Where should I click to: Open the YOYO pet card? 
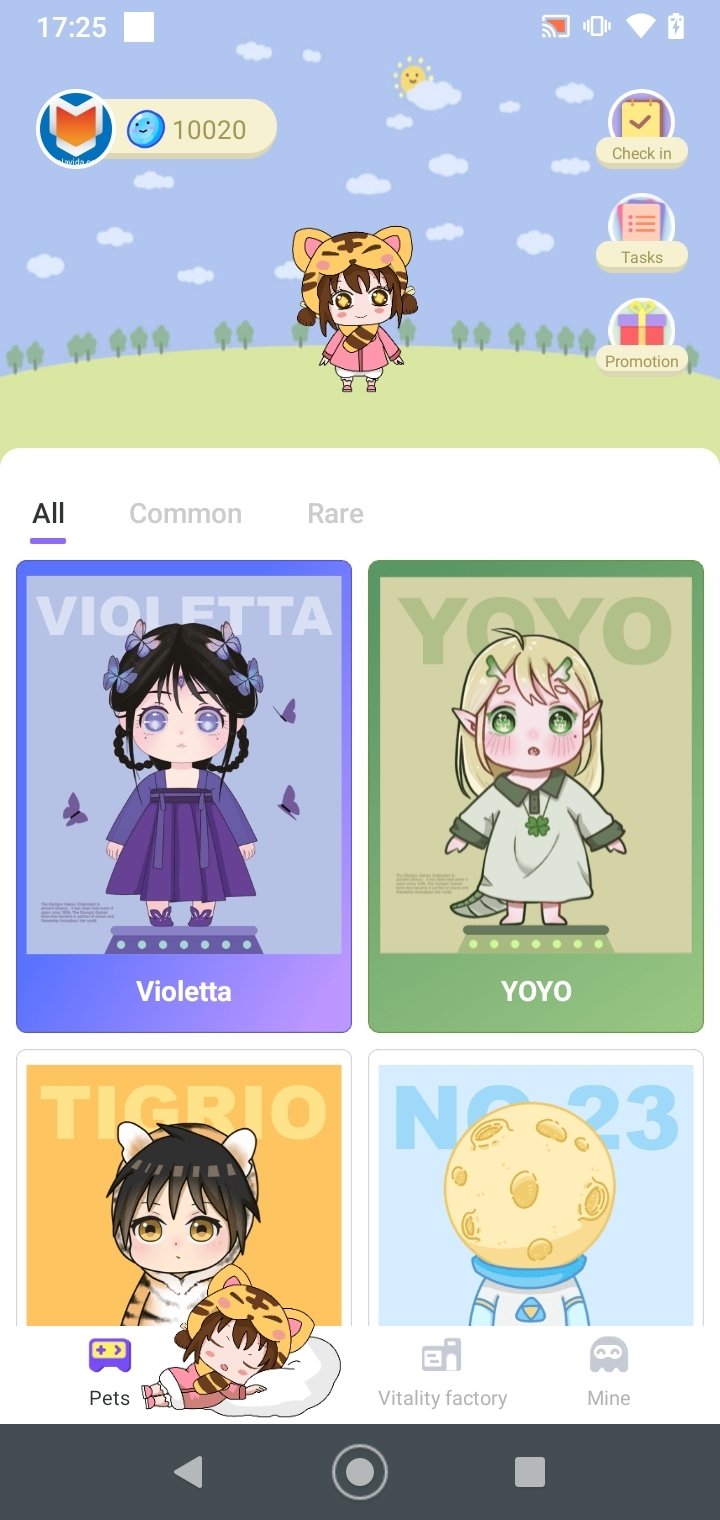536,796
